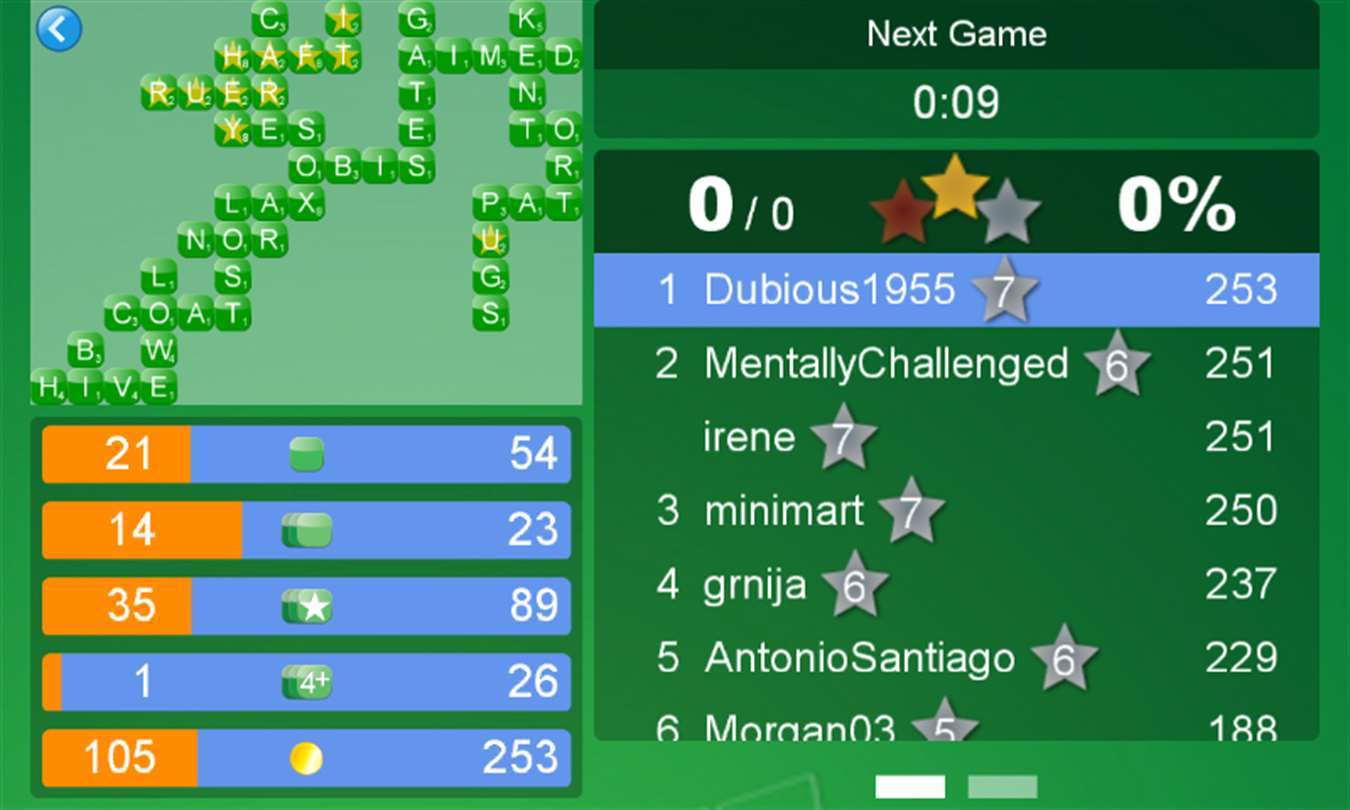1350x810 pixels.
Task: Open irene's leaderboard row
Action: click(955, 438)
